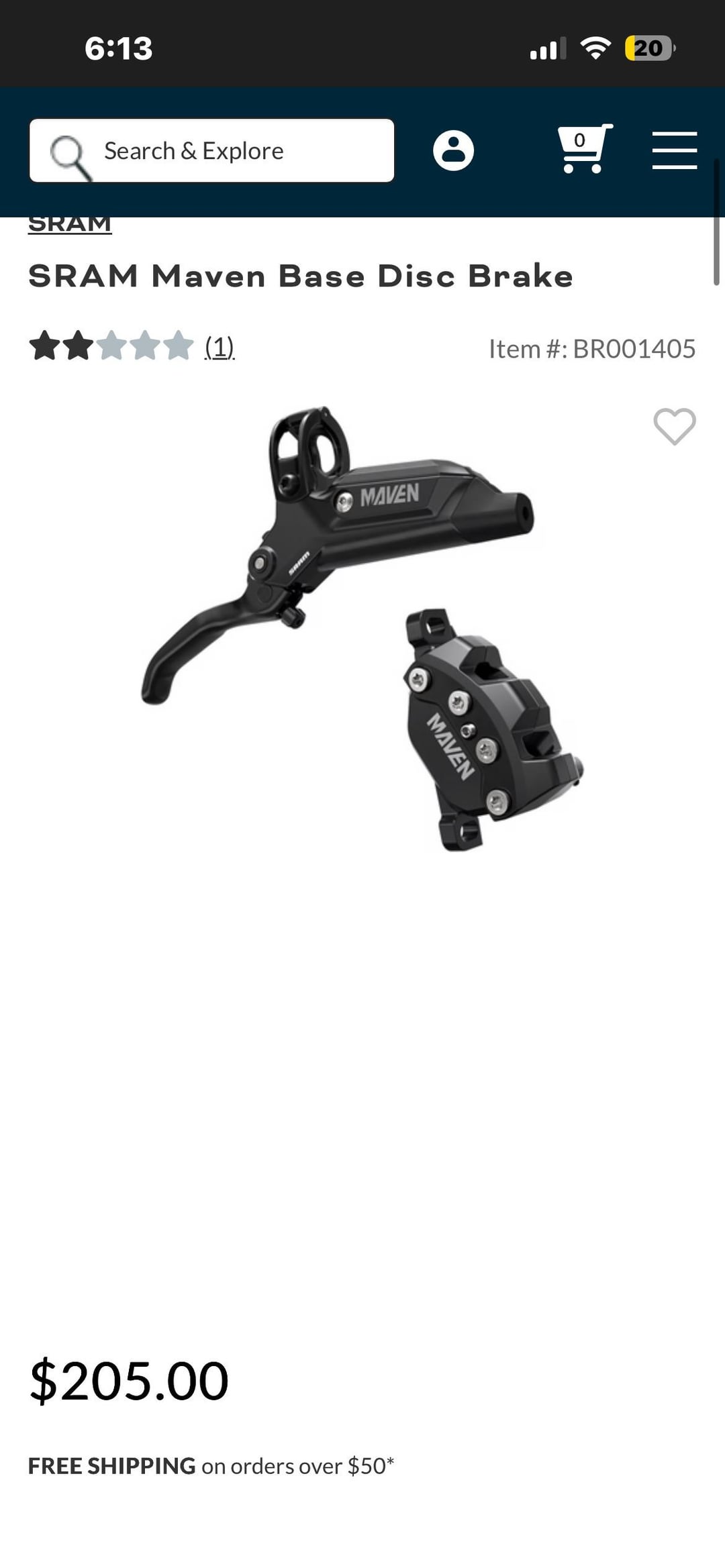This screenshot has width=725, height=1568.
Task: Tap the Search & Explore field
Action: (x=211, y=150)
